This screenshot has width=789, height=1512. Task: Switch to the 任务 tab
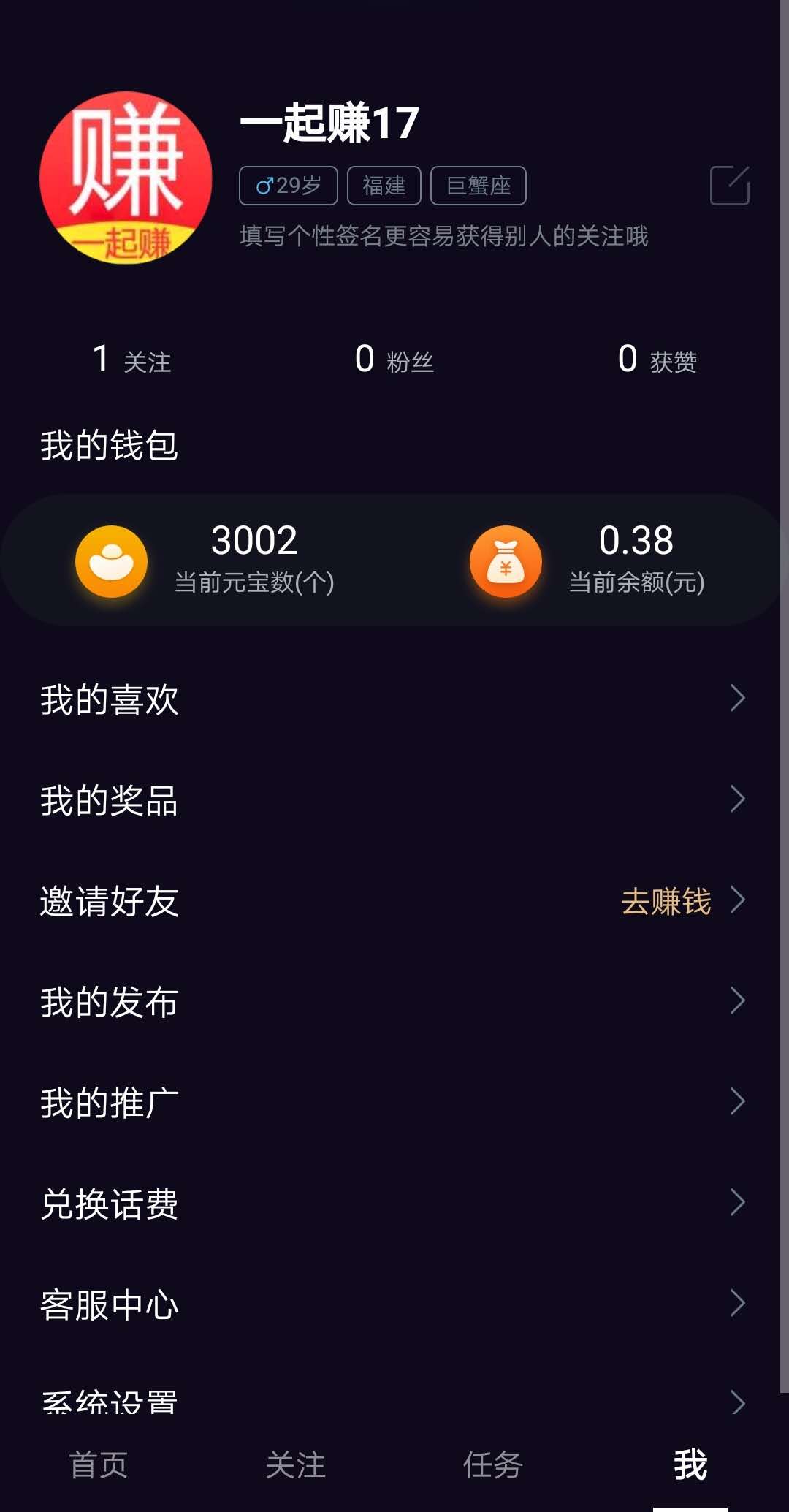coord(493,1465)
